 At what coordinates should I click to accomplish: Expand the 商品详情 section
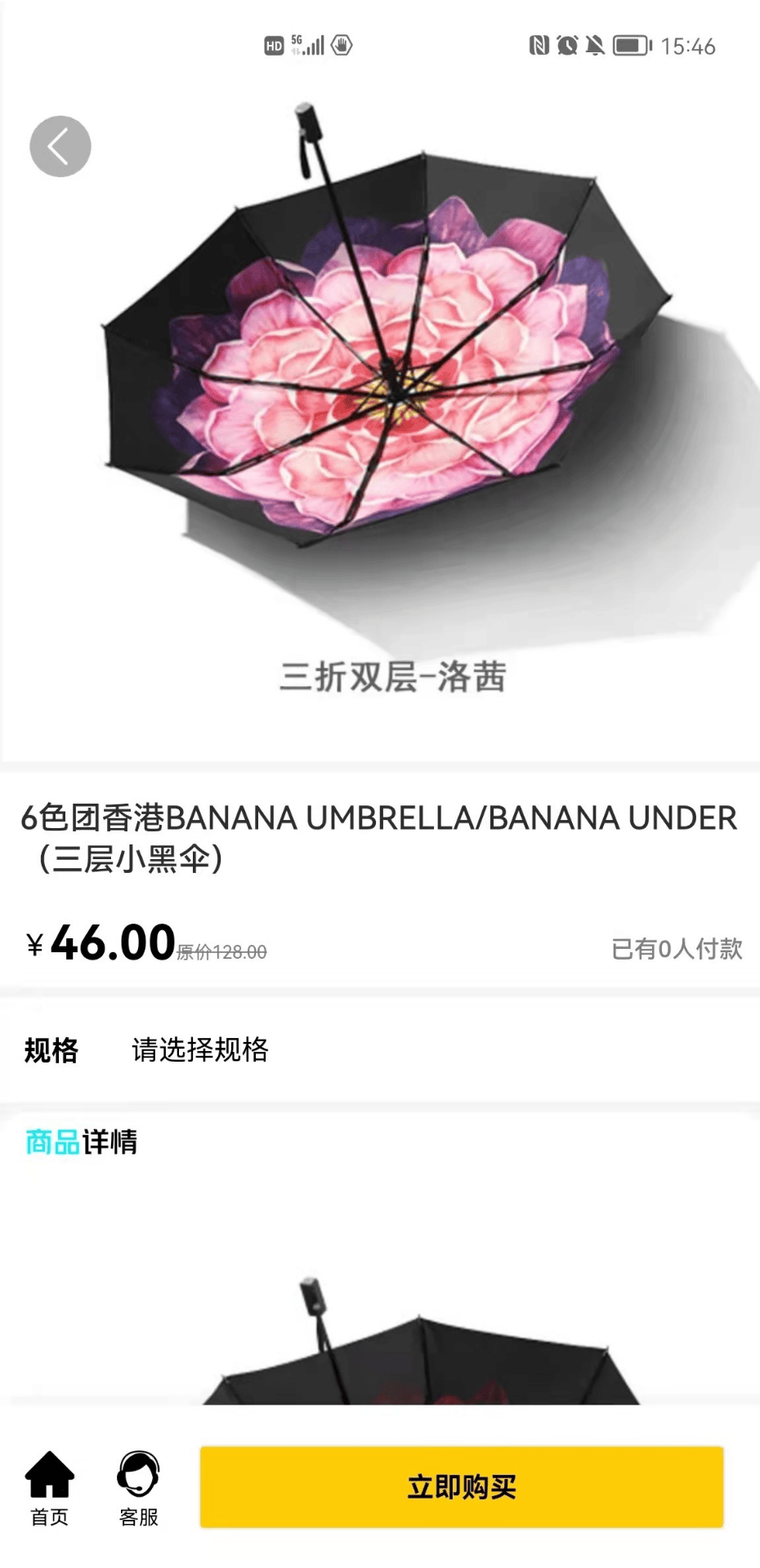coord(82,1143)
